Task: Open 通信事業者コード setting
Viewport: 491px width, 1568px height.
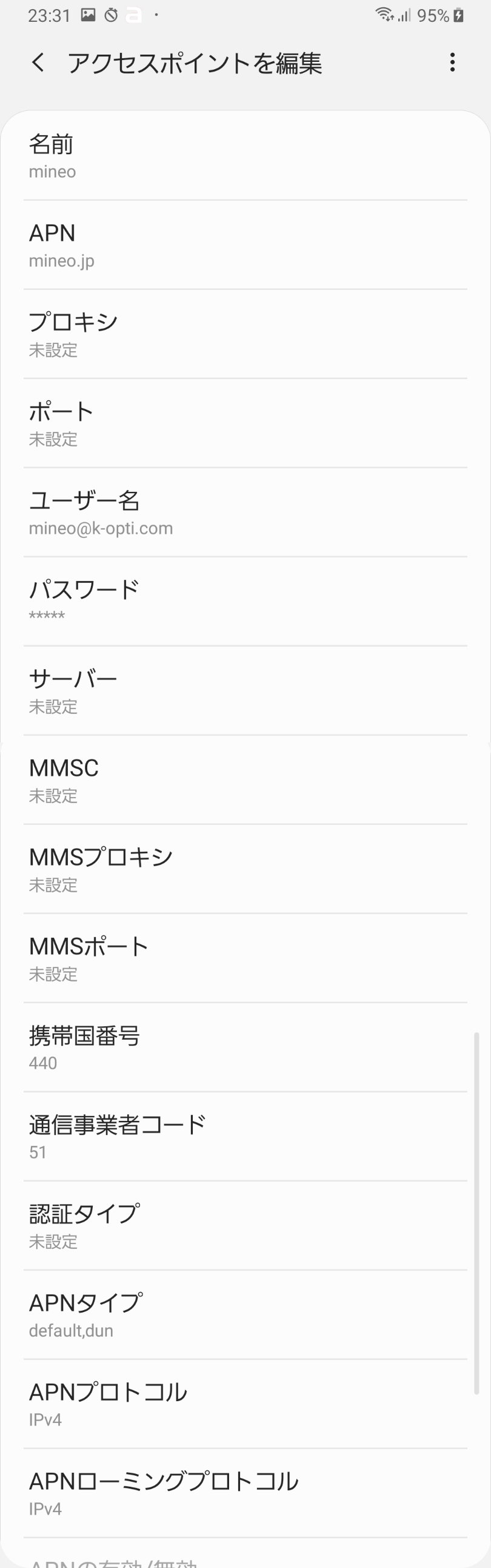Action: tap(245, 1137)
